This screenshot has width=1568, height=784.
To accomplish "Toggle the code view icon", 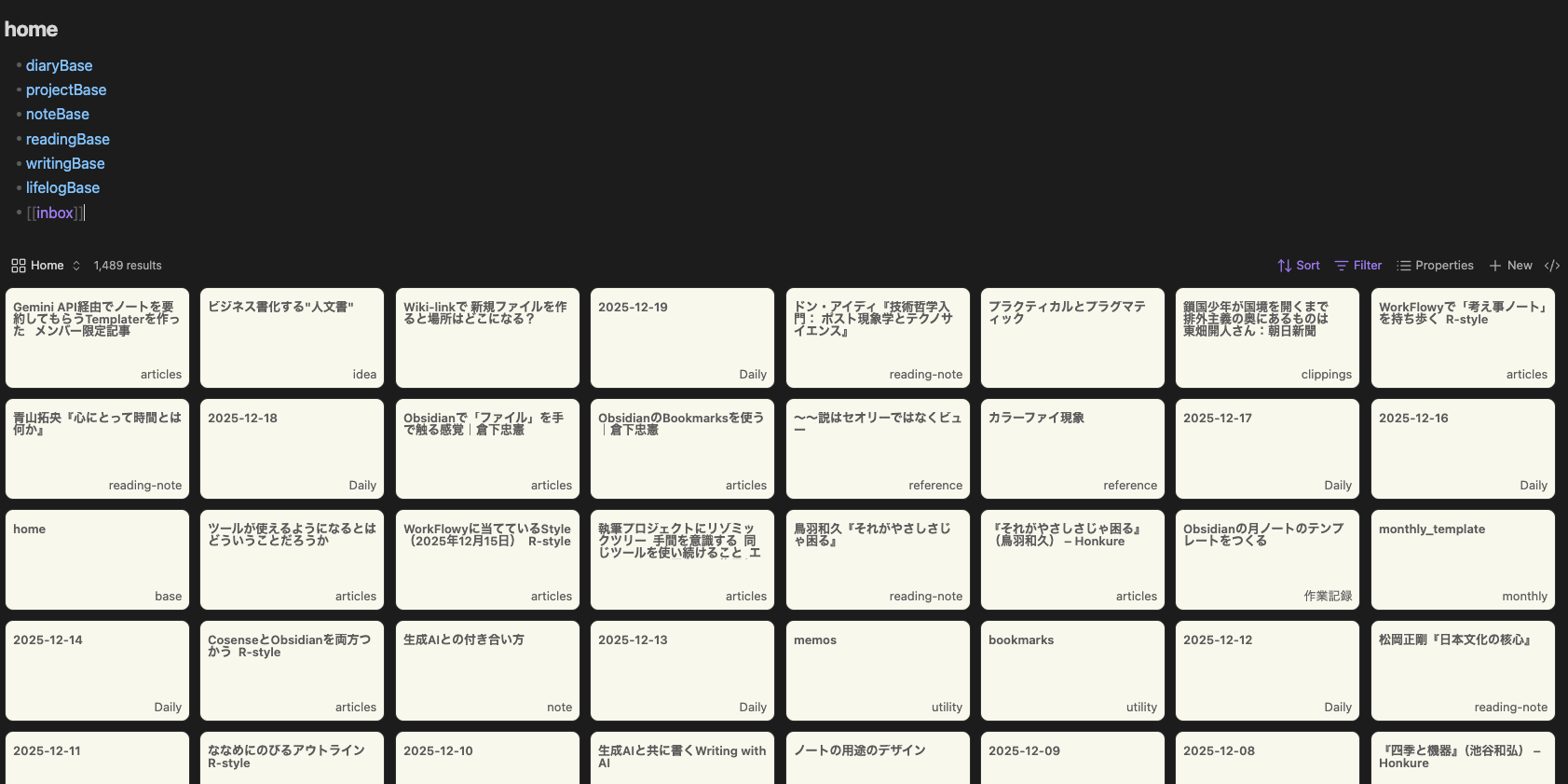I will 1552,266.
